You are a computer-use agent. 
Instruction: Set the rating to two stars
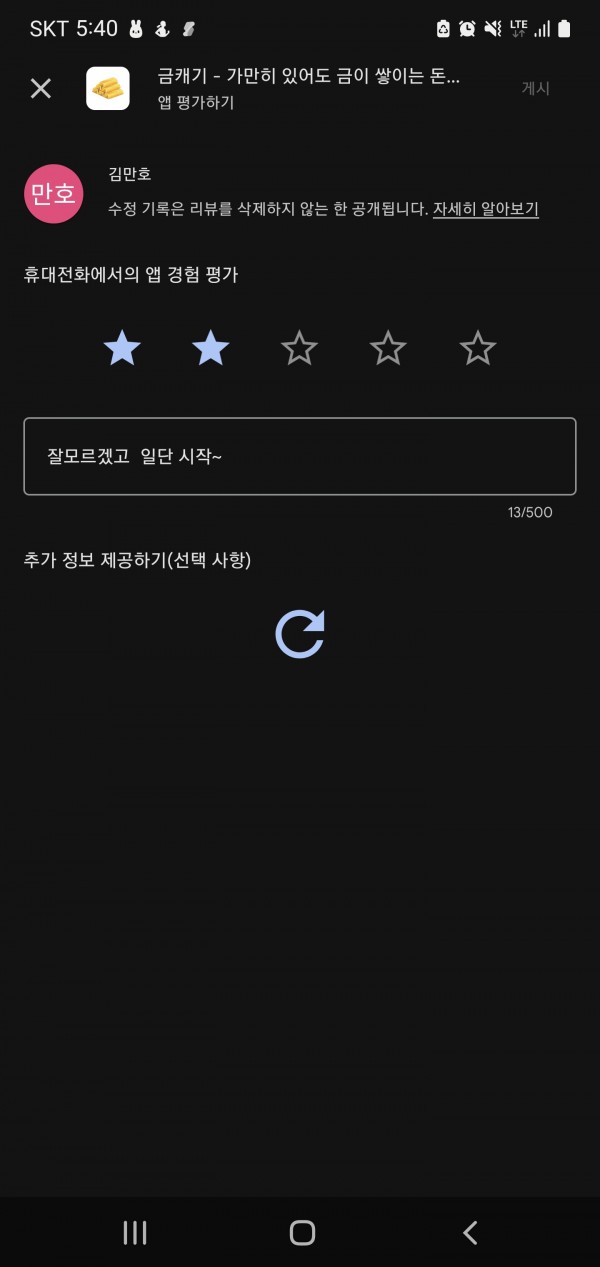click(210, 348)
